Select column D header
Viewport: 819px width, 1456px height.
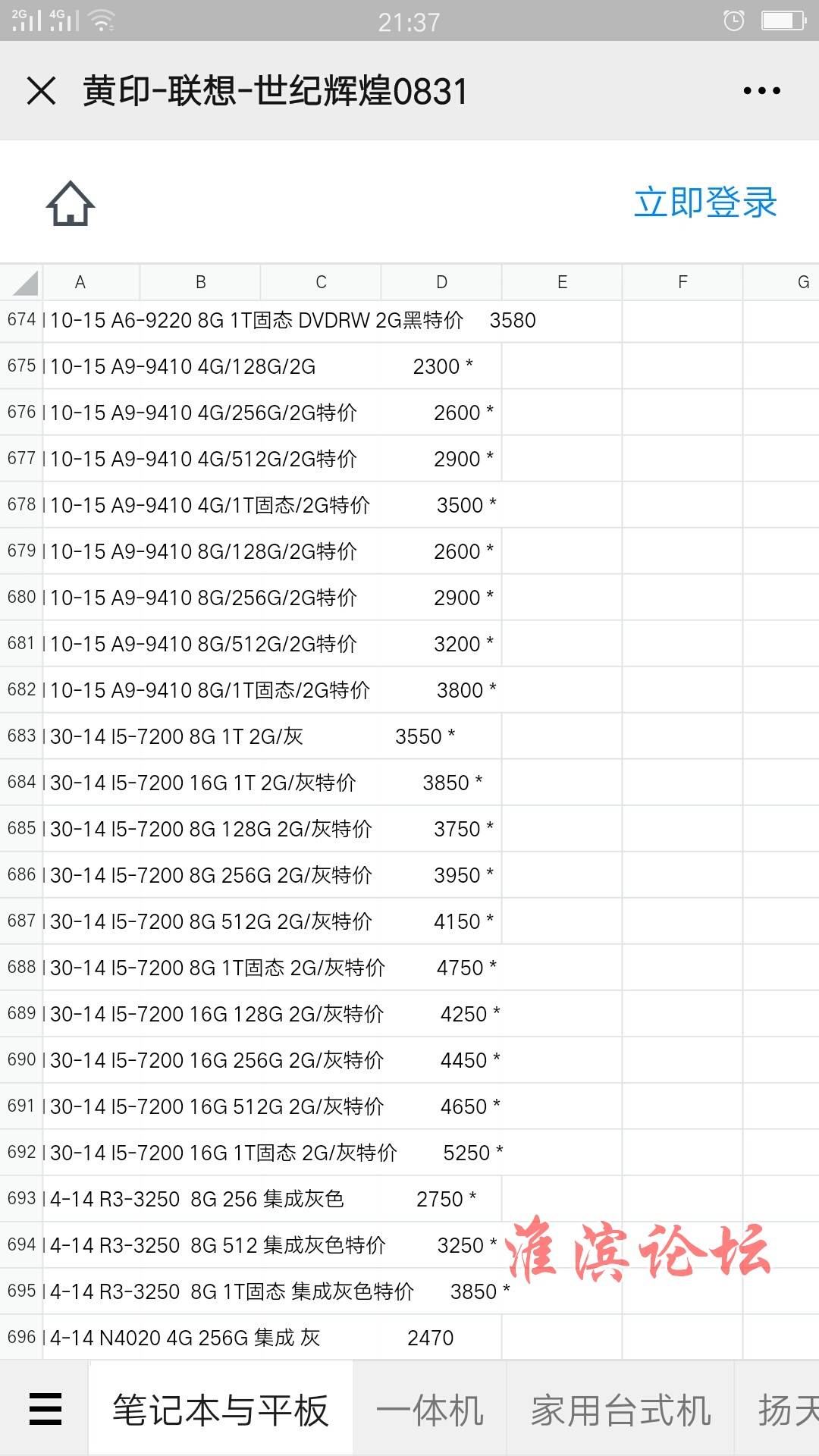441,282
